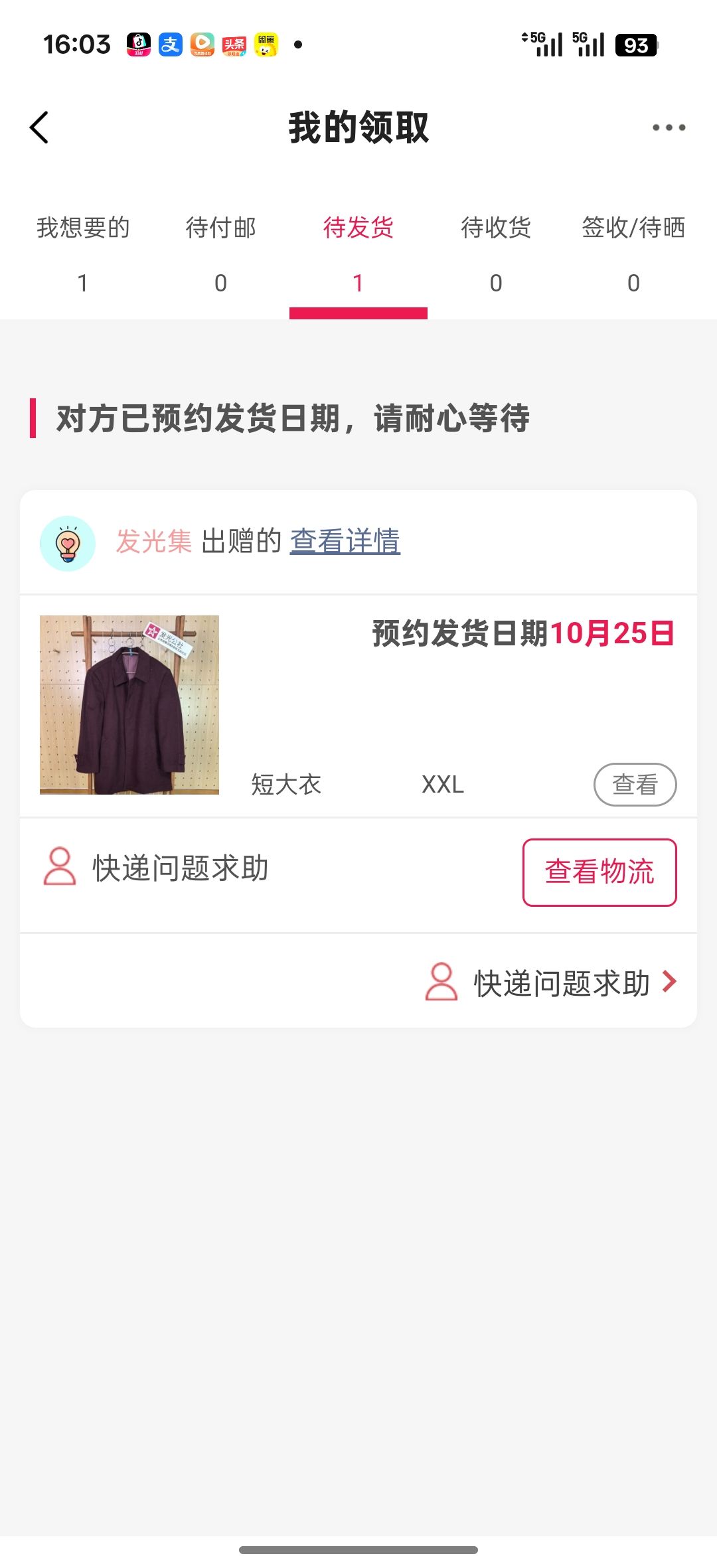This screenshot has width=717, height=1568.
Task: Go back from 我的领取 page
Action: tap(40, 127)
